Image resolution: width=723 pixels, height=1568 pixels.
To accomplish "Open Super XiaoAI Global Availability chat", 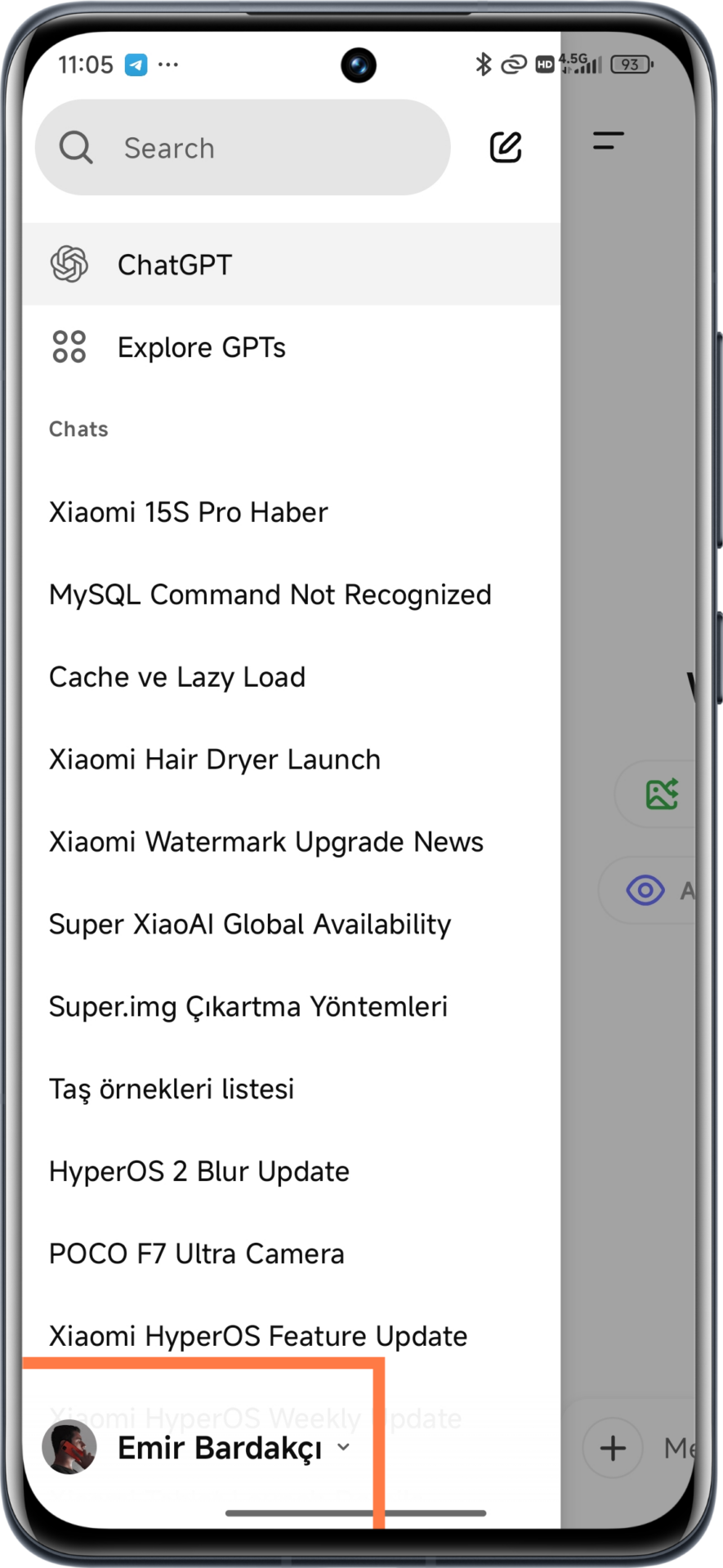I will point(250,924).
